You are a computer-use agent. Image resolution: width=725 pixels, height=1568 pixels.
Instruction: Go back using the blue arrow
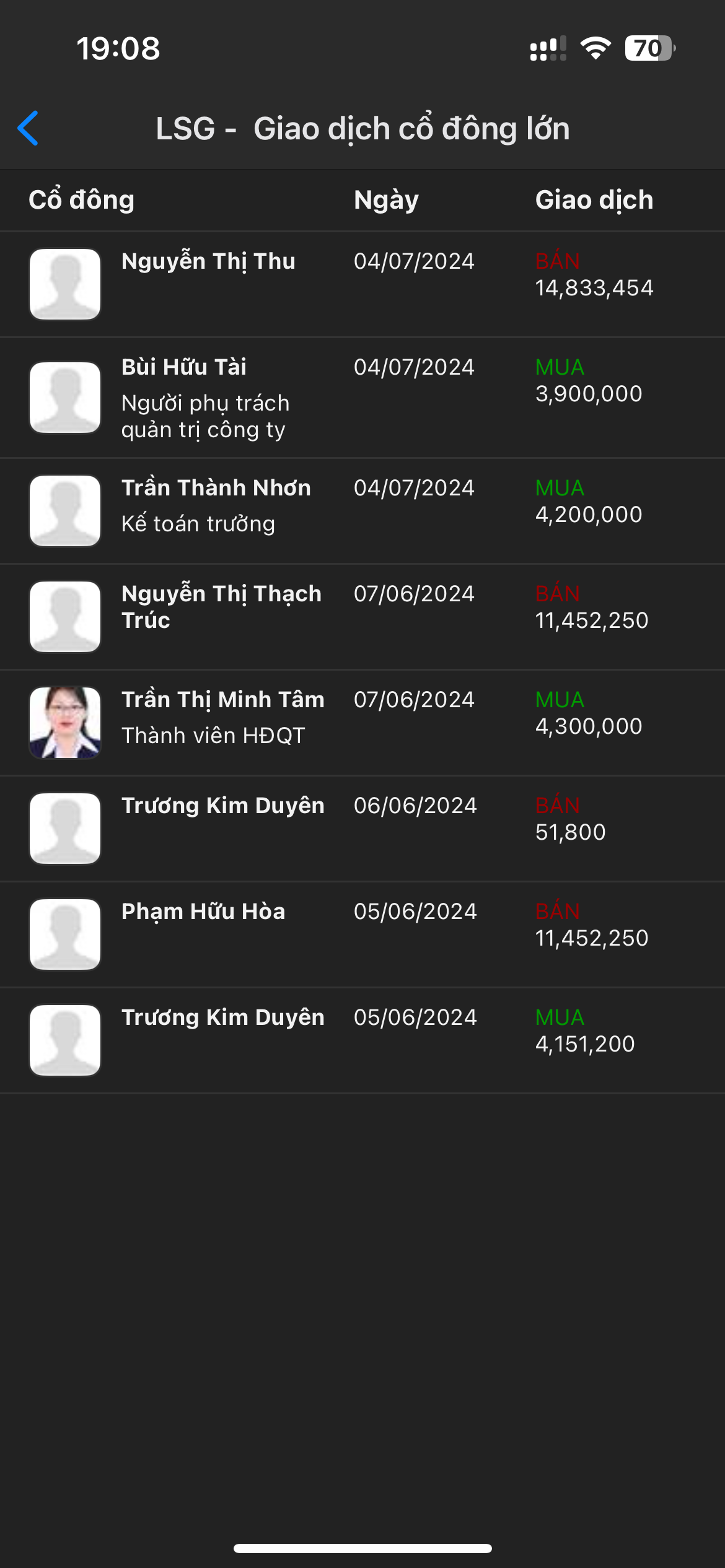coord(29,128)
